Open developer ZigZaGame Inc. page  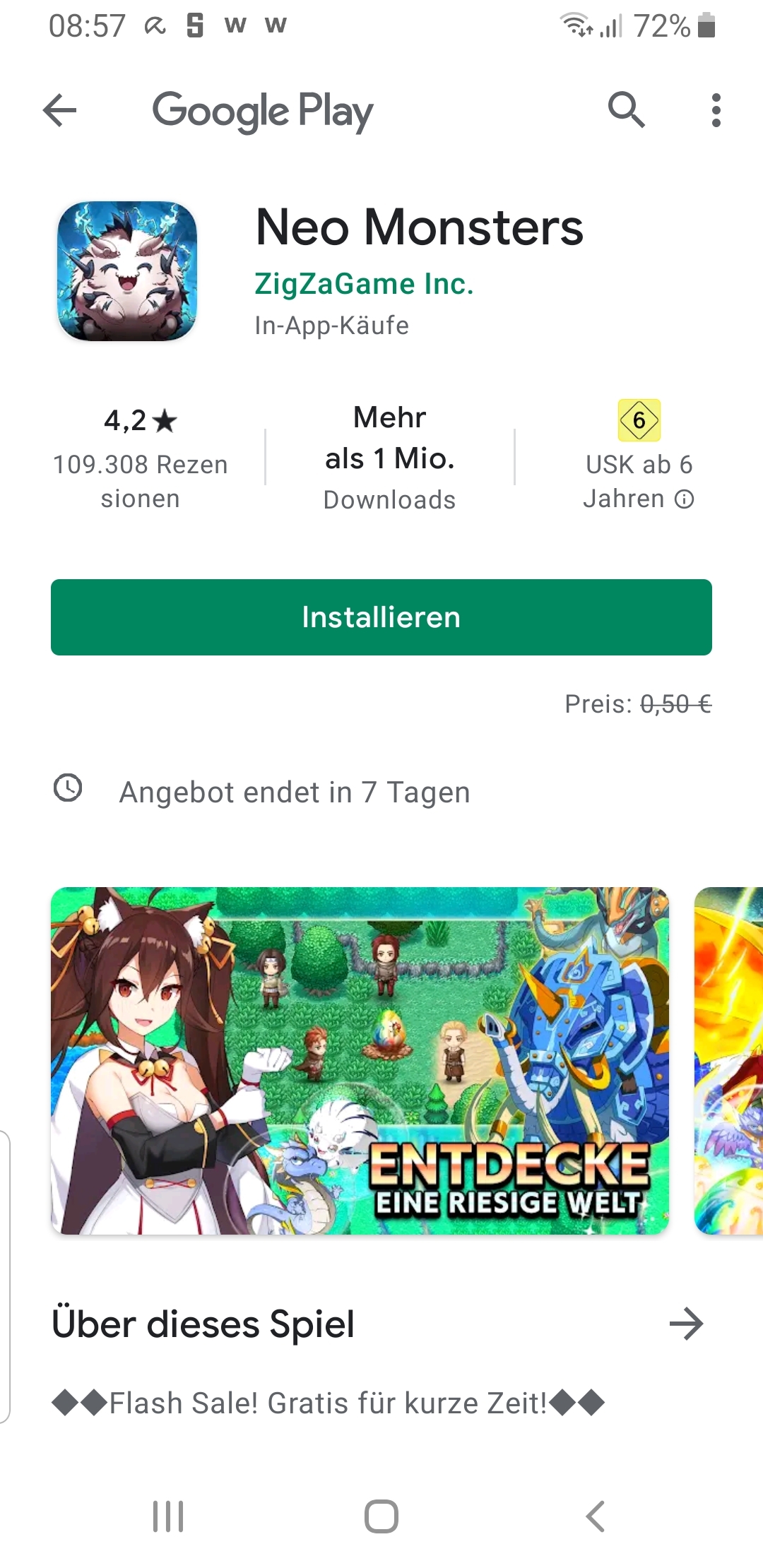point(364,284)
